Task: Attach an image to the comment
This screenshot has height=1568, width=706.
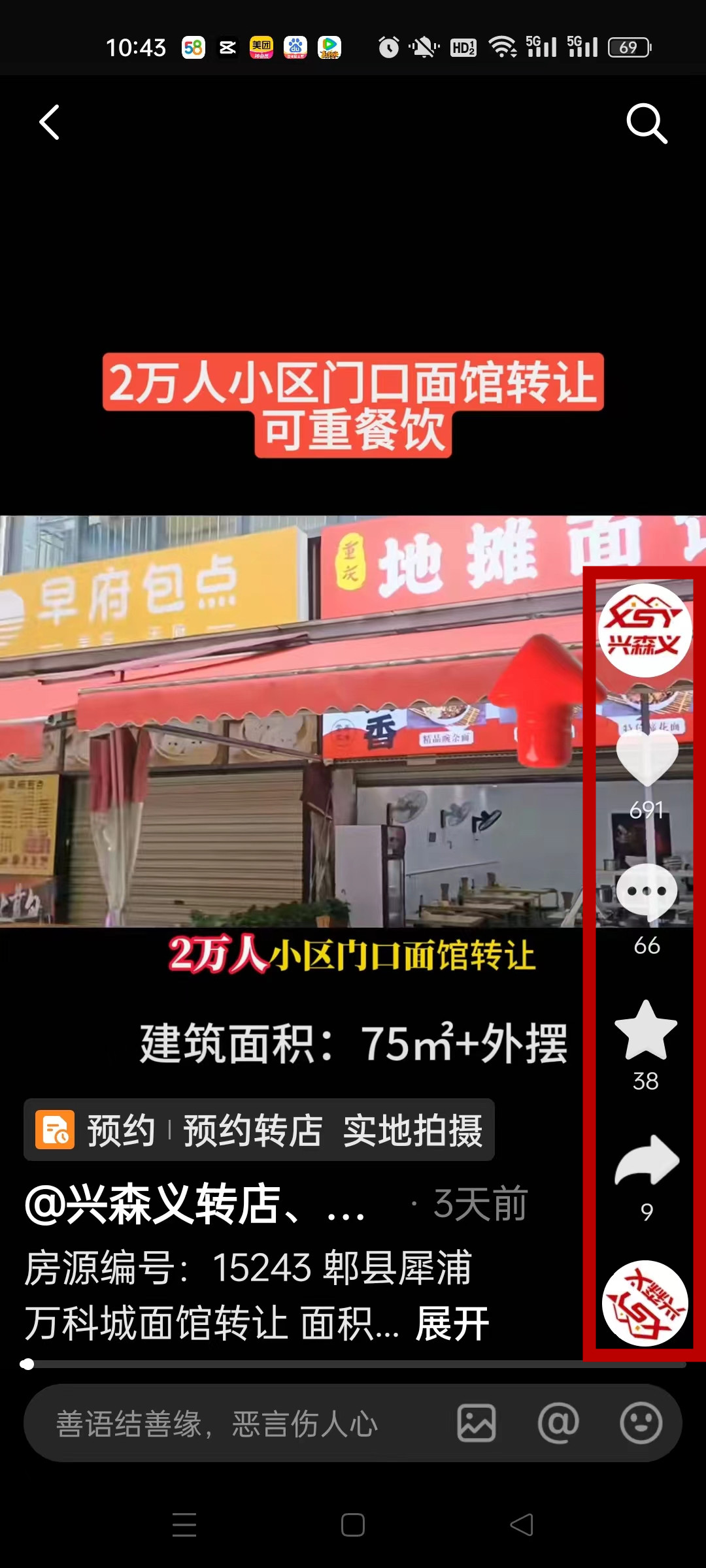Action: pos(477,1424)
